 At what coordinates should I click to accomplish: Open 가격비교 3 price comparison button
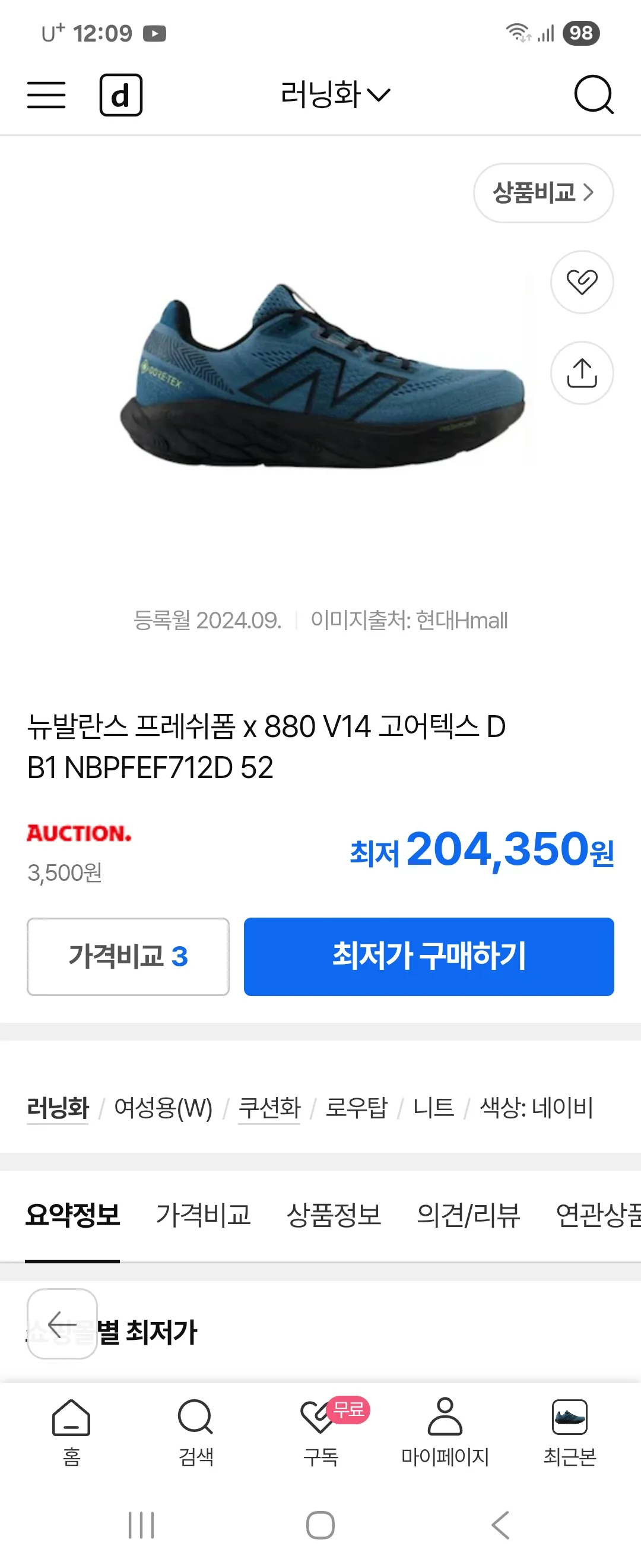click(x=128, y=956)
